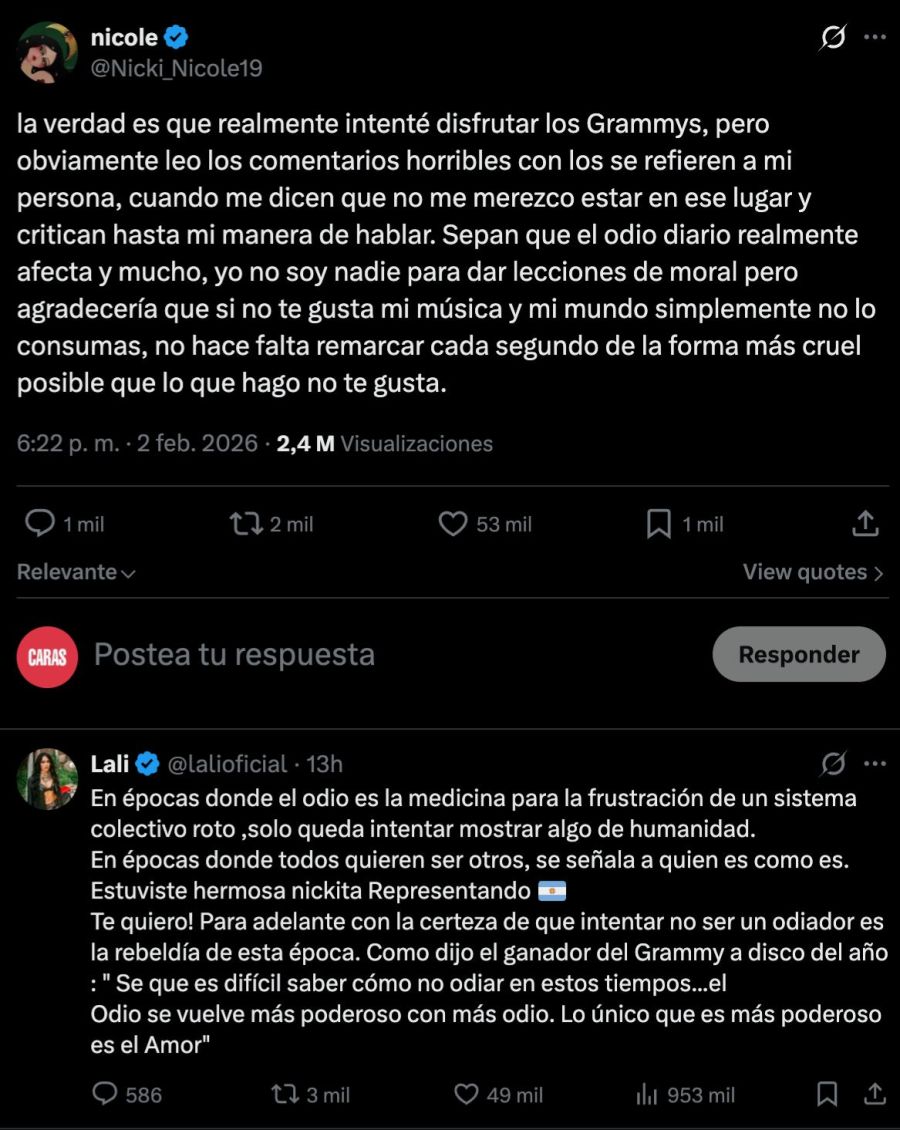Open View quotes
900x1130 pixels.
coord(813,572)
